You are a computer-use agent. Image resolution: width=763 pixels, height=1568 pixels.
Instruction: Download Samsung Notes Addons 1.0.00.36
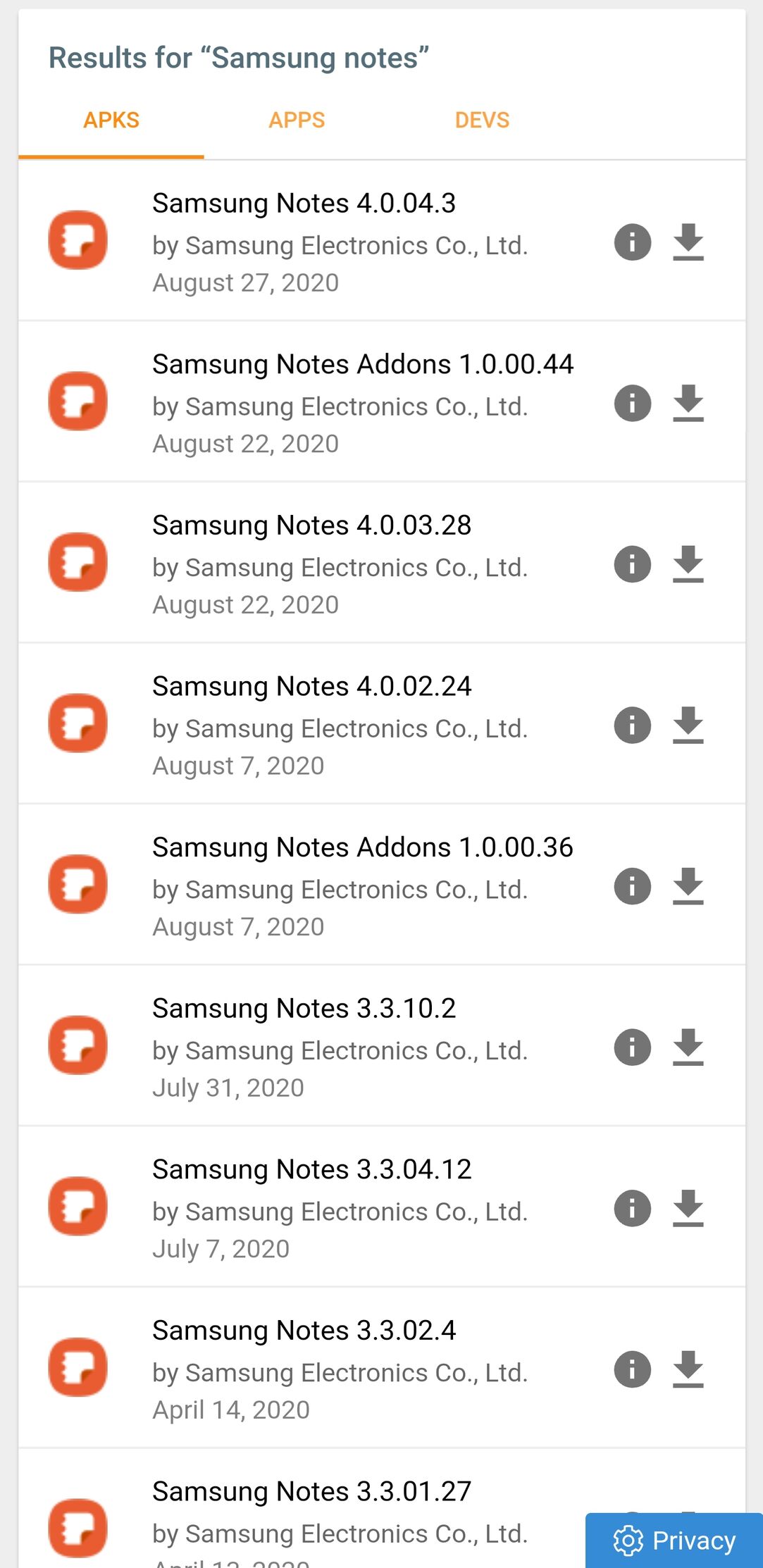[688, 886]
